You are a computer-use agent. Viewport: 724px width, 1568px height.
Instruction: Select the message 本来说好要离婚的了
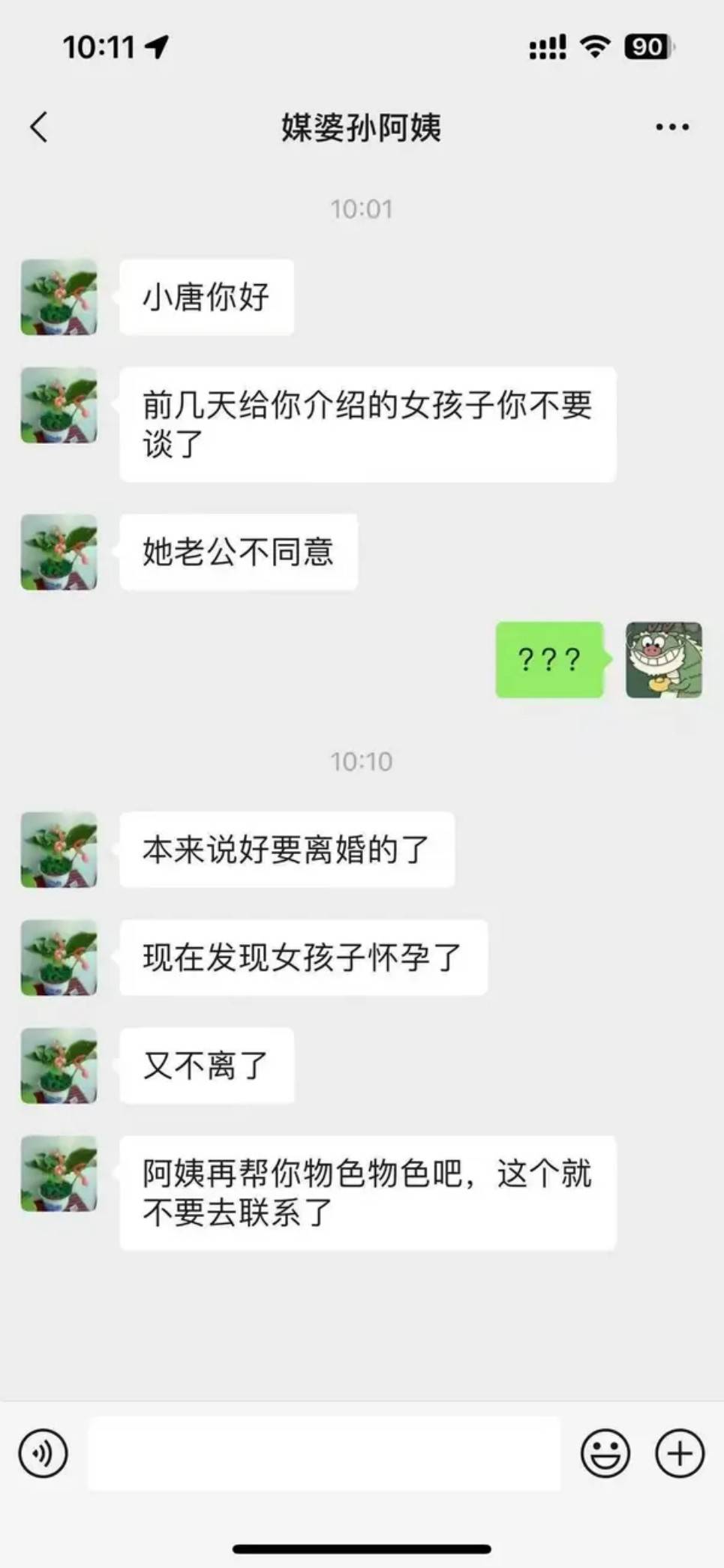287,850
